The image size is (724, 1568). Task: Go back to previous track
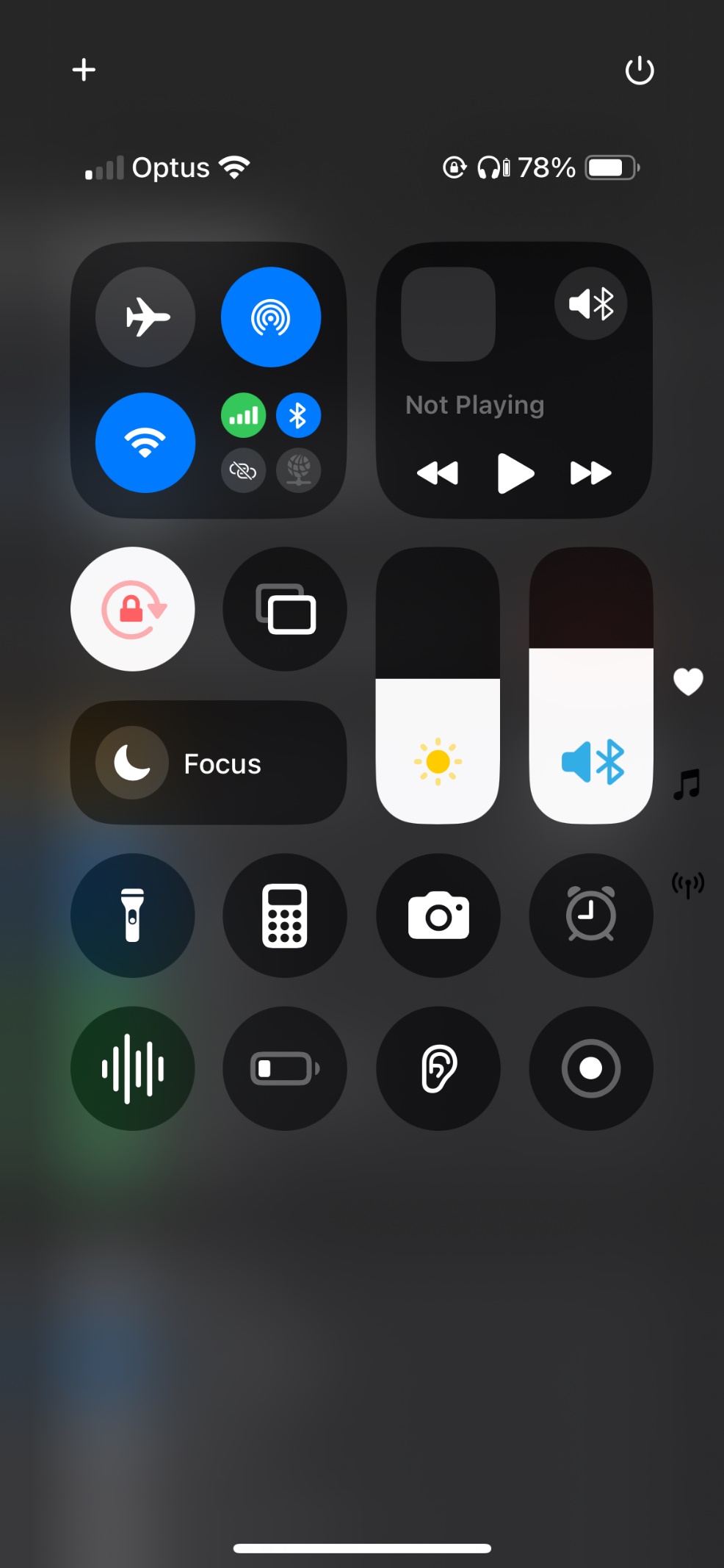(438, 473)
